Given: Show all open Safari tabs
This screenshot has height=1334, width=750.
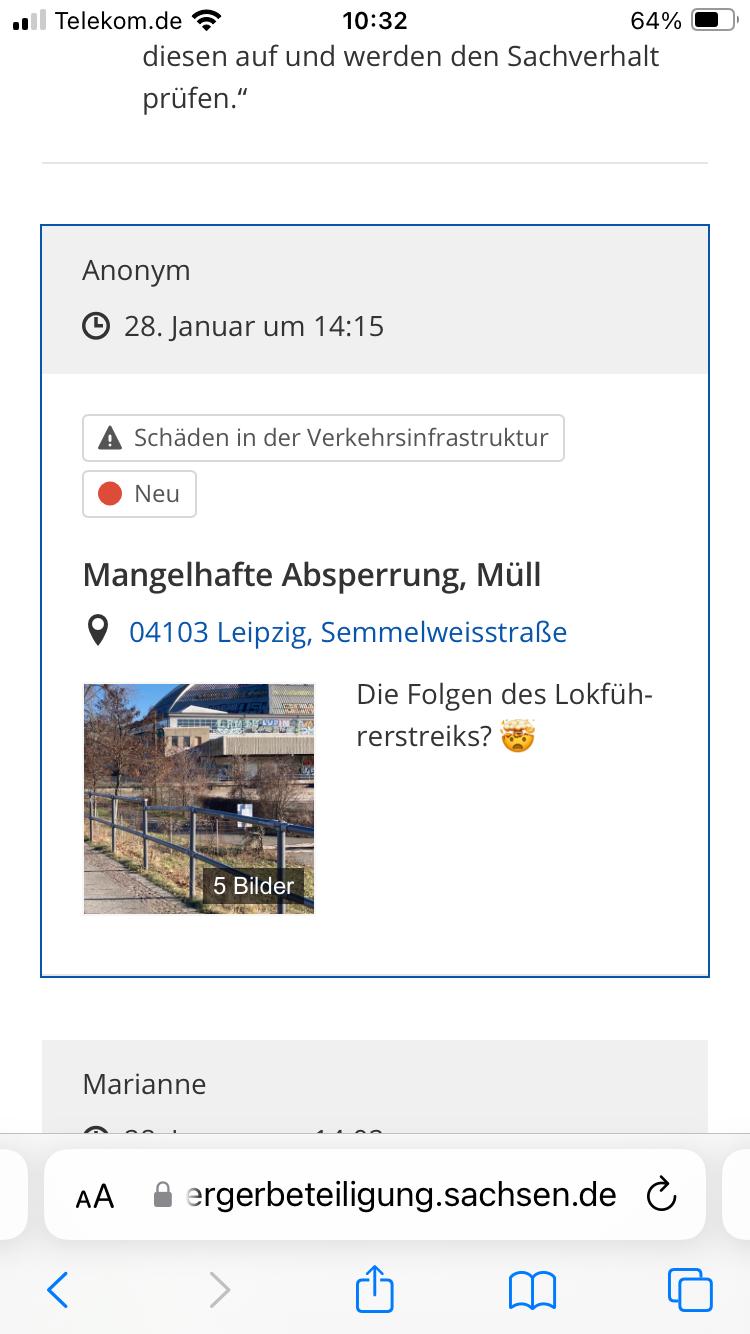Looking at the screenshot, I should (690, 1290).
